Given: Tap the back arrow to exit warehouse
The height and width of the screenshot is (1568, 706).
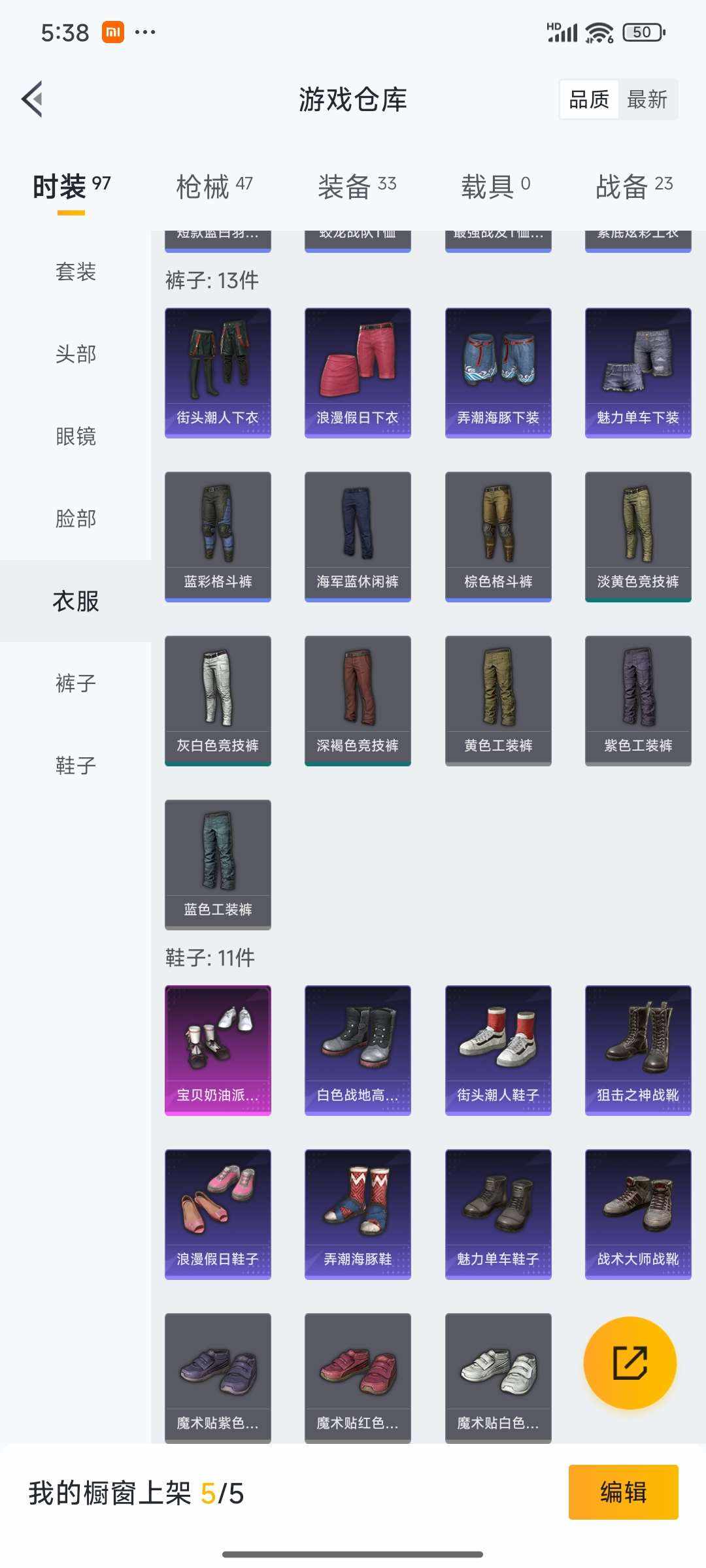Looking at the screenshot, I should point(31,99).
